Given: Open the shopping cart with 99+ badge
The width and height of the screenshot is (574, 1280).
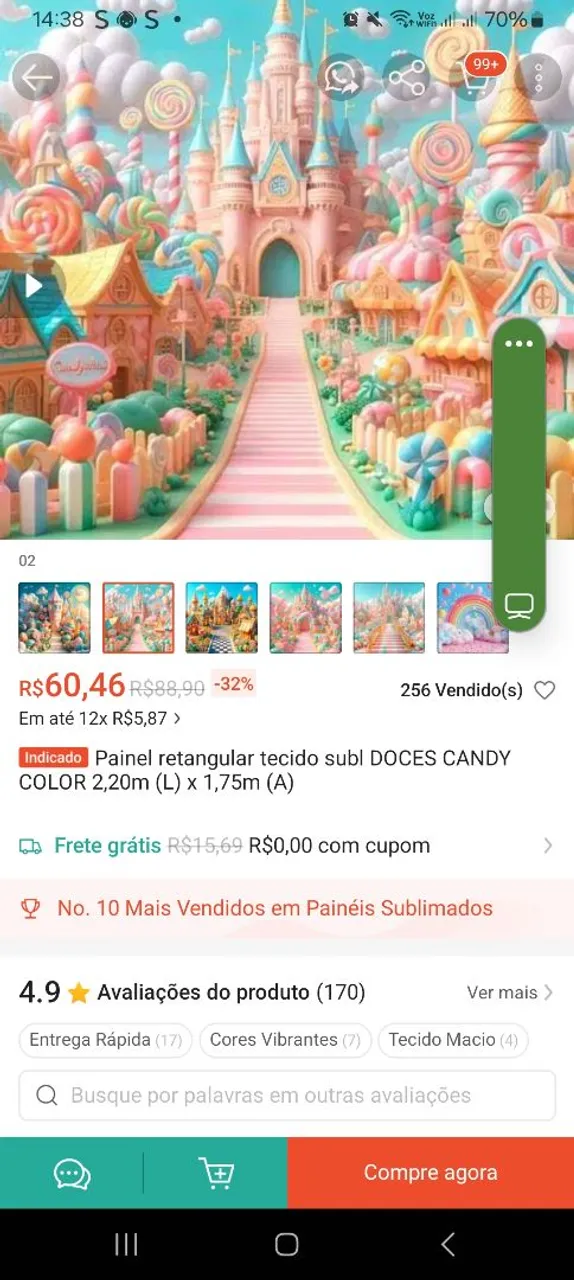Looking at the screenshot, I should [x=475, y=77].
